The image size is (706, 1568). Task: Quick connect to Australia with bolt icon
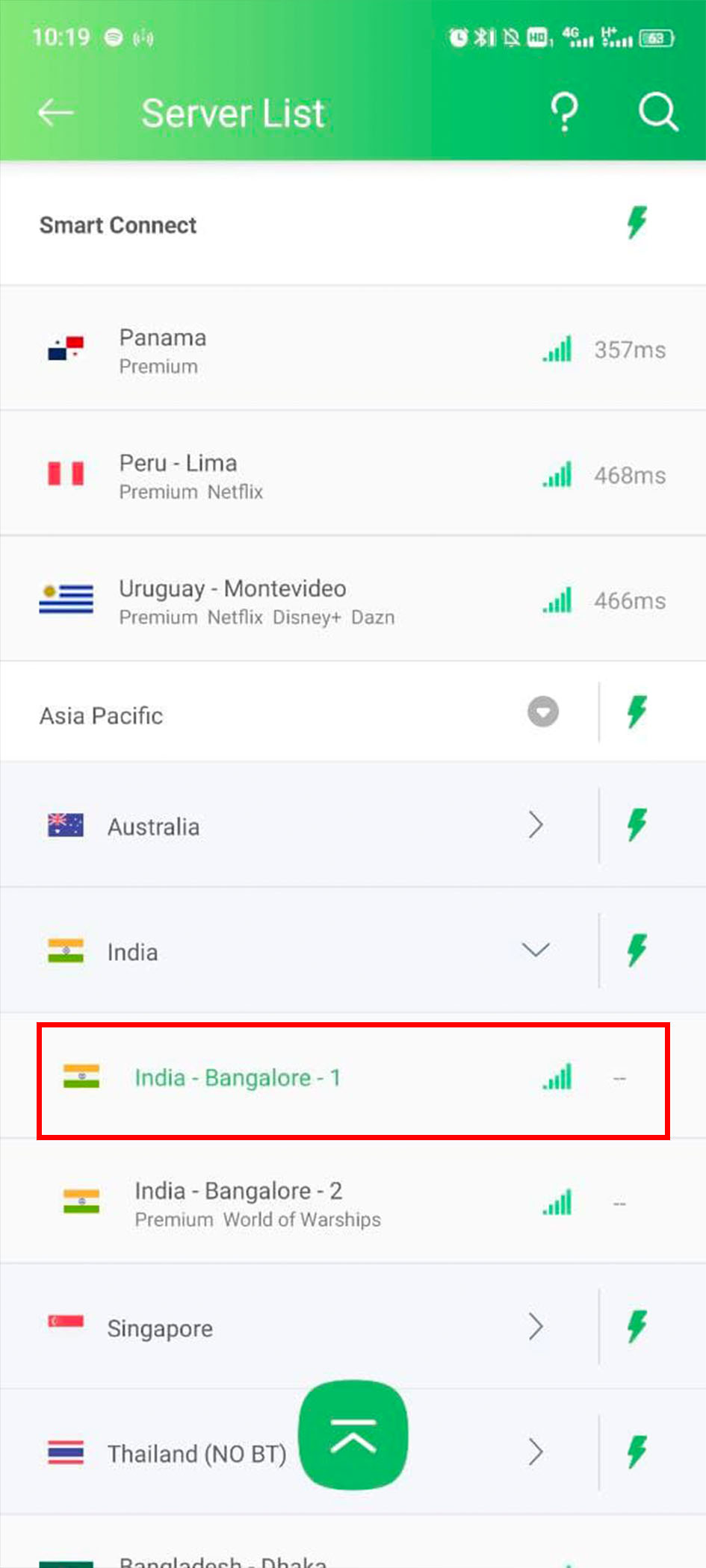coord(637,825)
